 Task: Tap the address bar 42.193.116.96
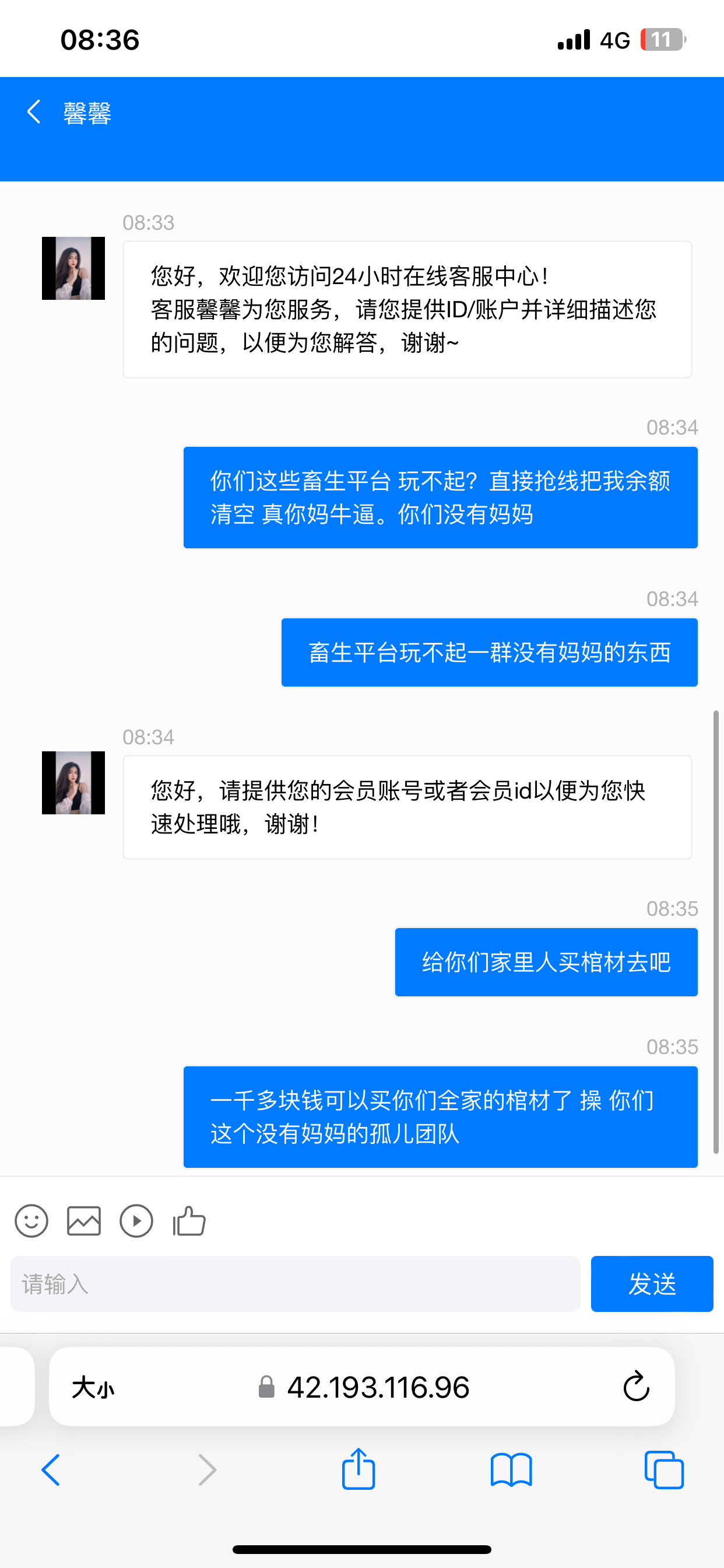click(377, 1388)
